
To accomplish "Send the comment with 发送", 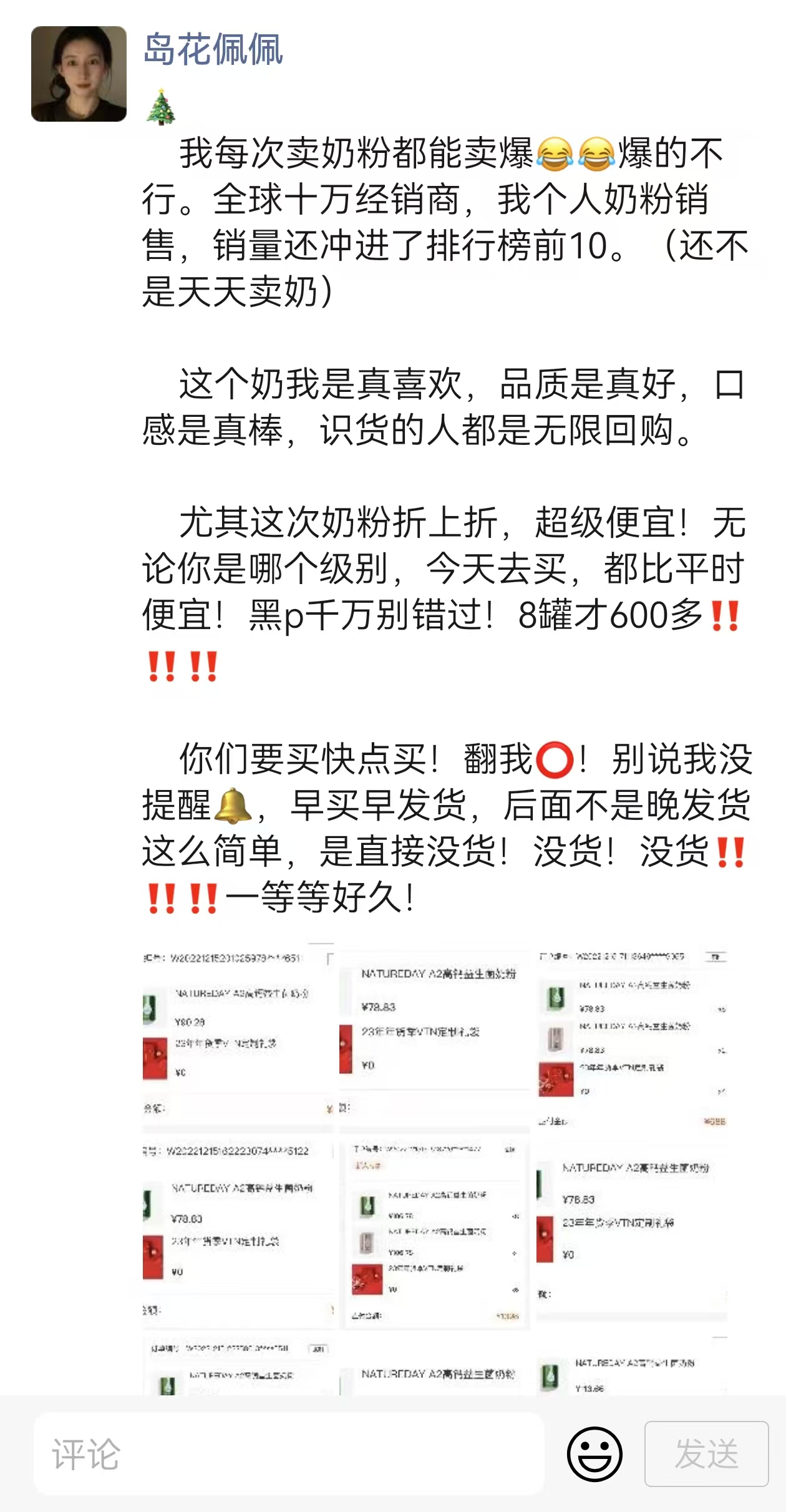I will click(706, 1454).
